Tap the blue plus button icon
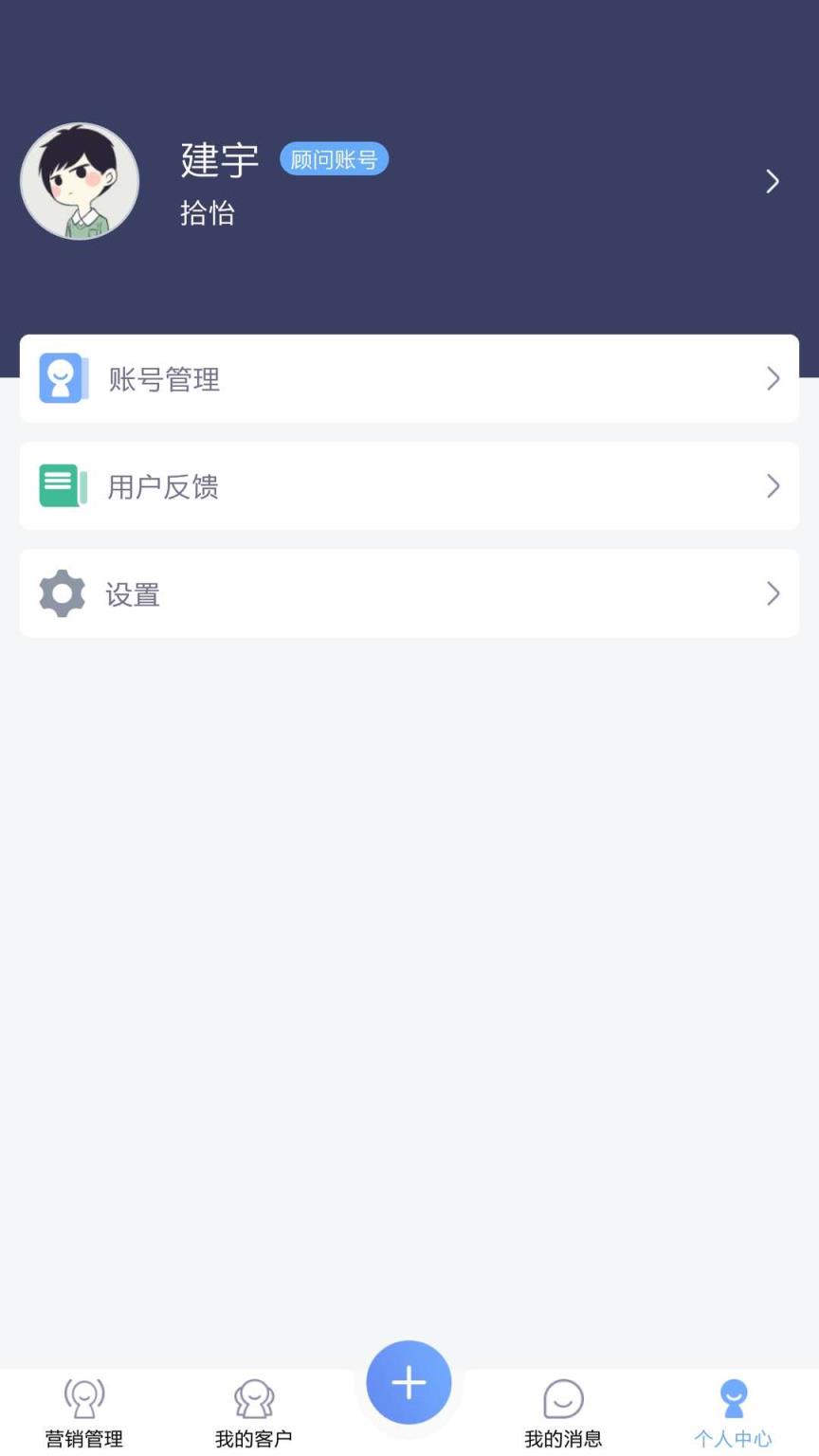Viewport: 819px width, 1456px height. coord(409,1382)
